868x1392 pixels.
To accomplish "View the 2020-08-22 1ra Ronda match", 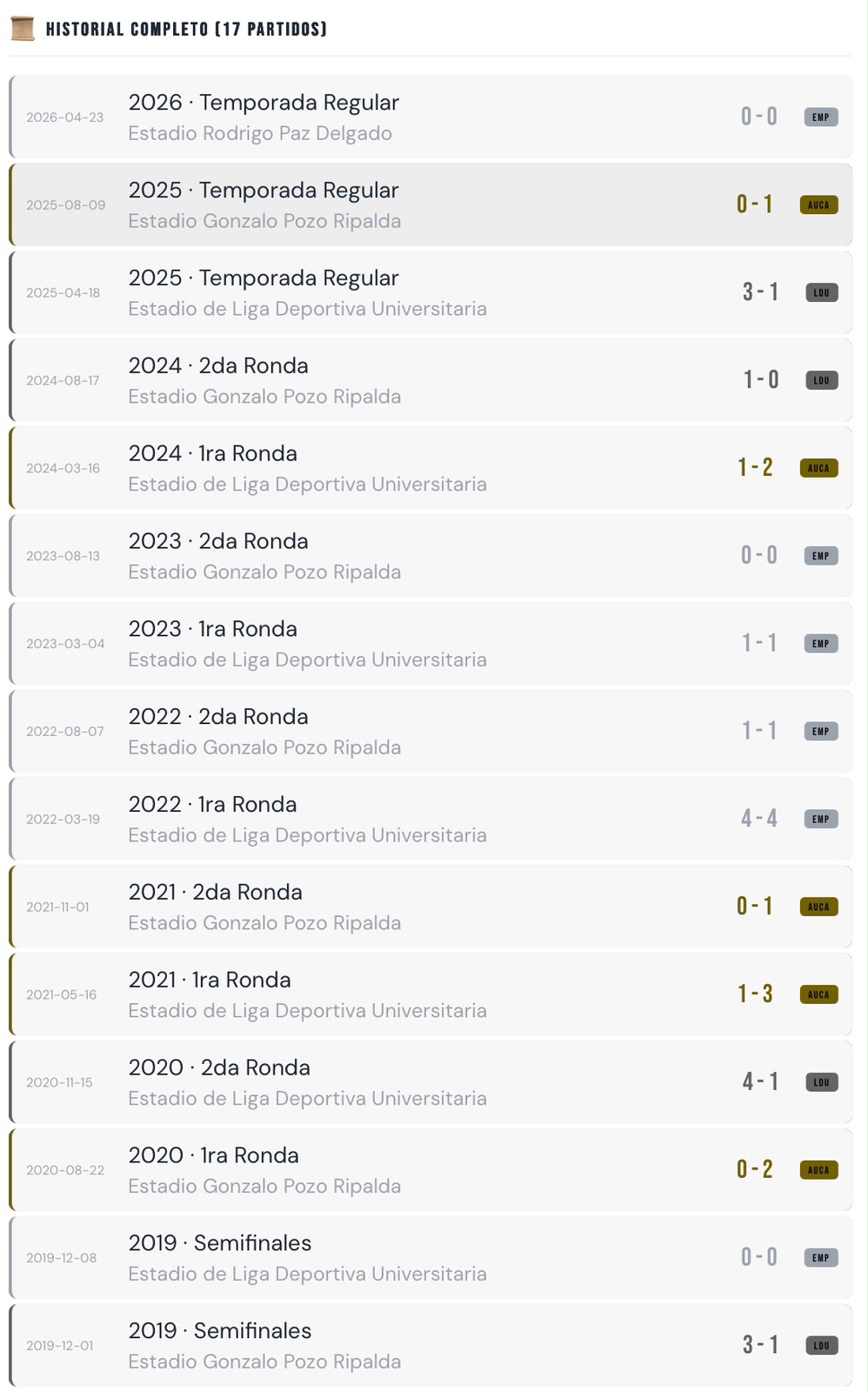I will (431, 1170).
